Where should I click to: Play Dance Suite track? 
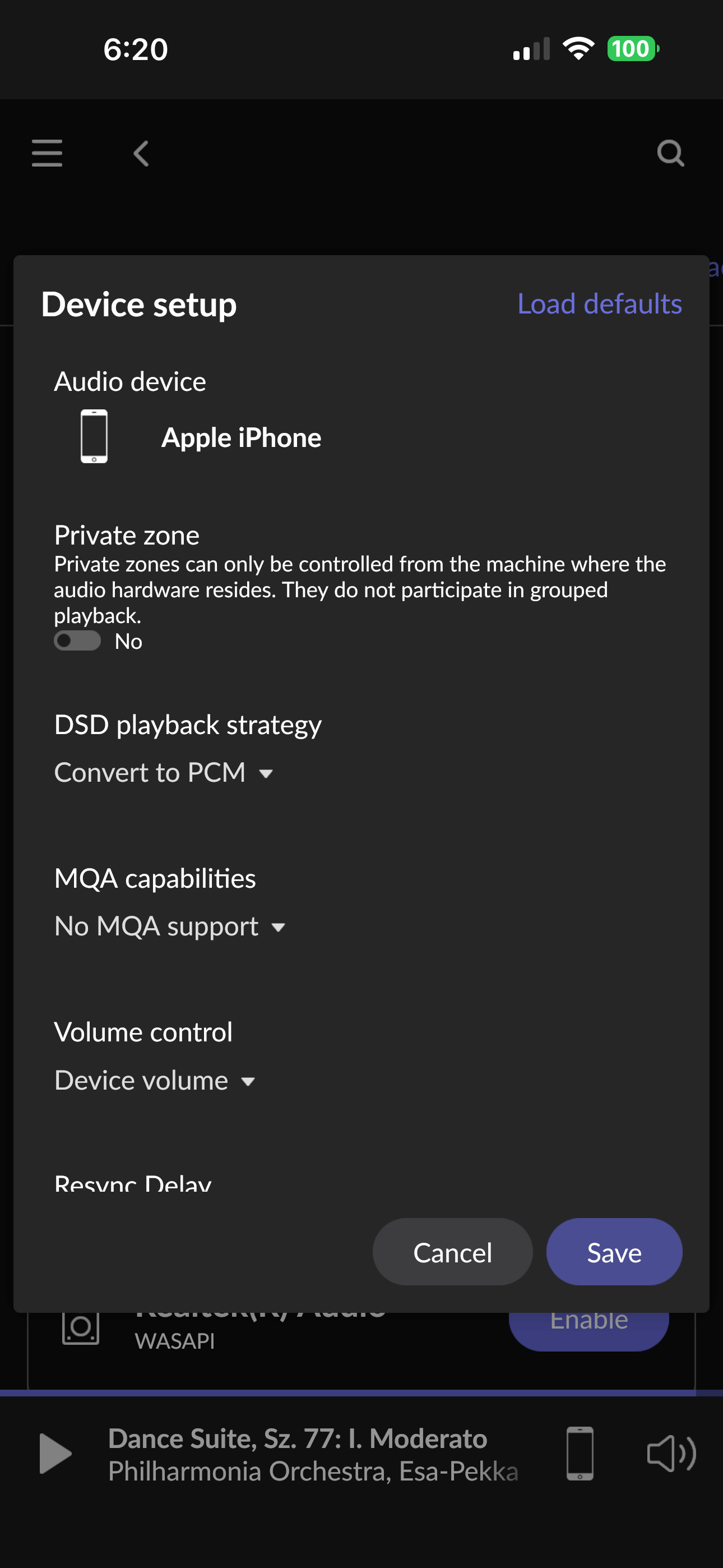55,1454
